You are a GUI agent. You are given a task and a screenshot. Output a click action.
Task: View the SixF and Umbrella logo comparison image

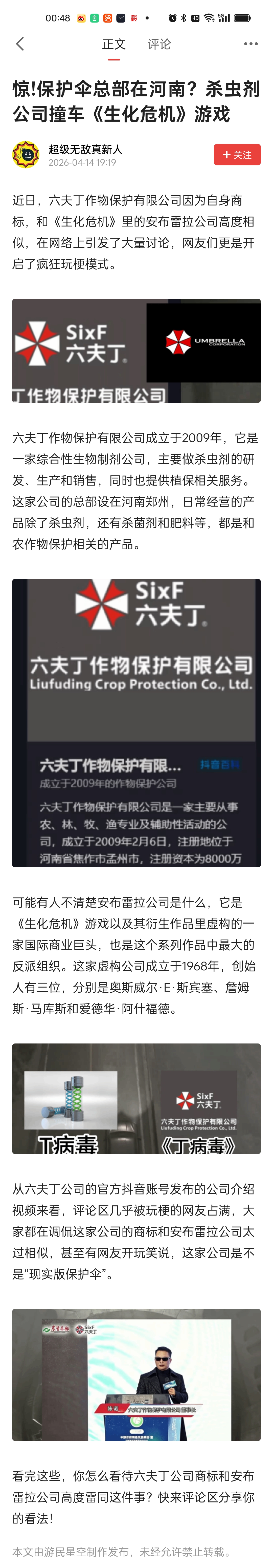point(136,351)
